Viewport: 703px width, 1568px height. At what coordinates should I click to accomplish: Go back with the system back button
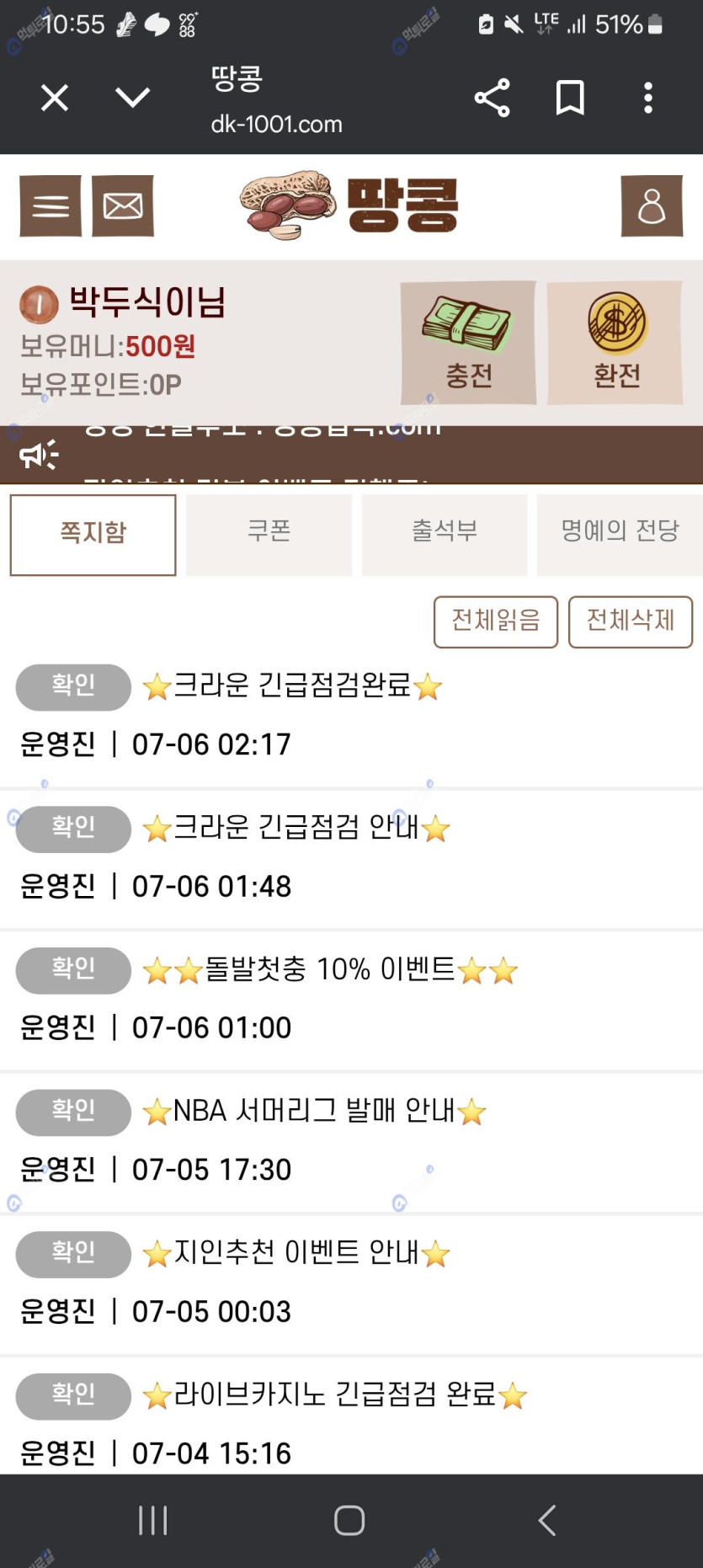[x=547, y=1521]
